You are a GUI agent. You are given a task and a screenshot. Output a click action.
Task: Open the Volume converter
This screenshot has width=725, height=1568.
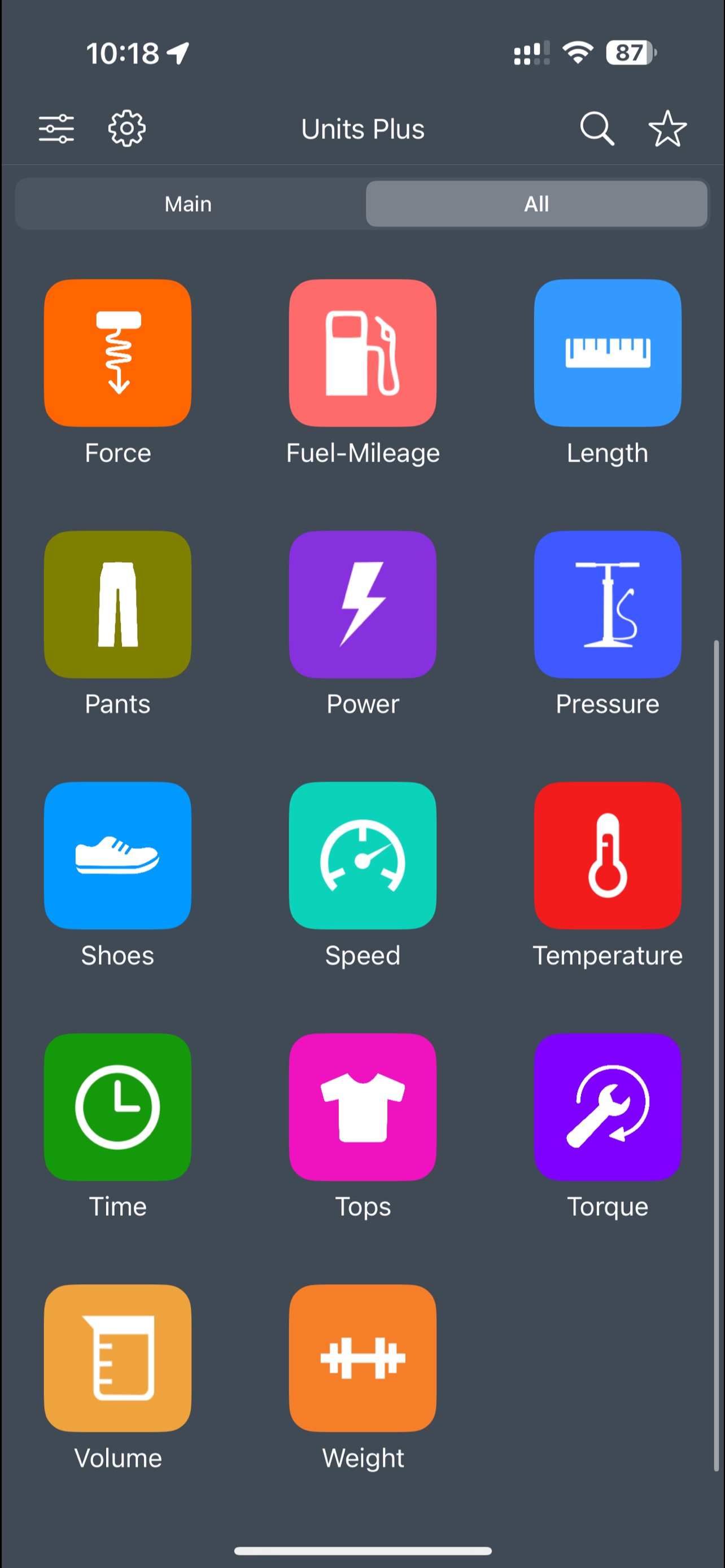point(117,1359)
